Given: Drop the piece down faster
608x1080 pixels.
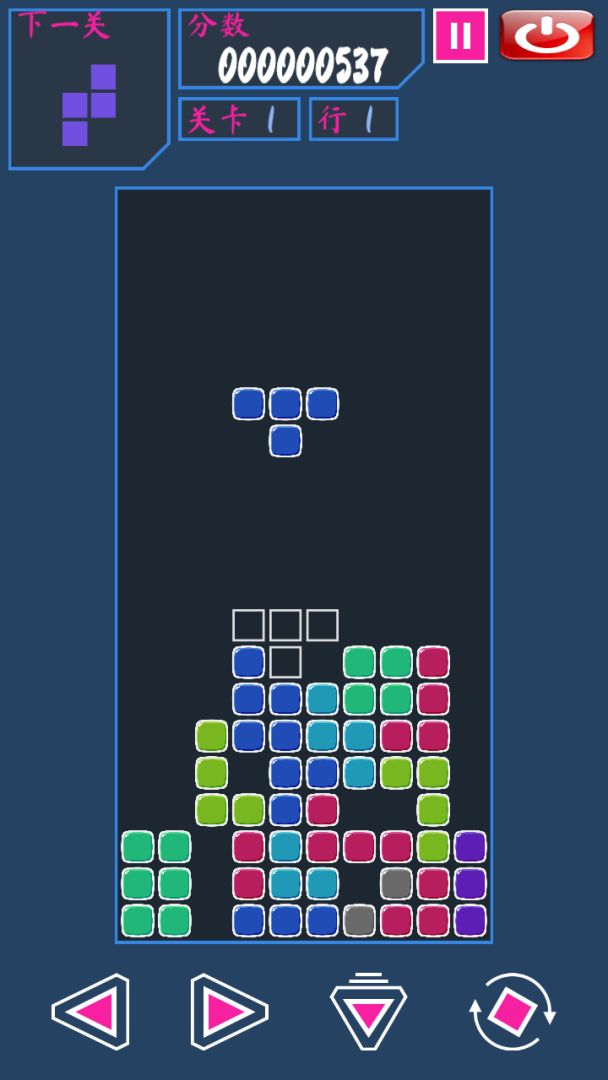Looking at the screenshot, I should pyautogui.click(x=368, y=1011).
